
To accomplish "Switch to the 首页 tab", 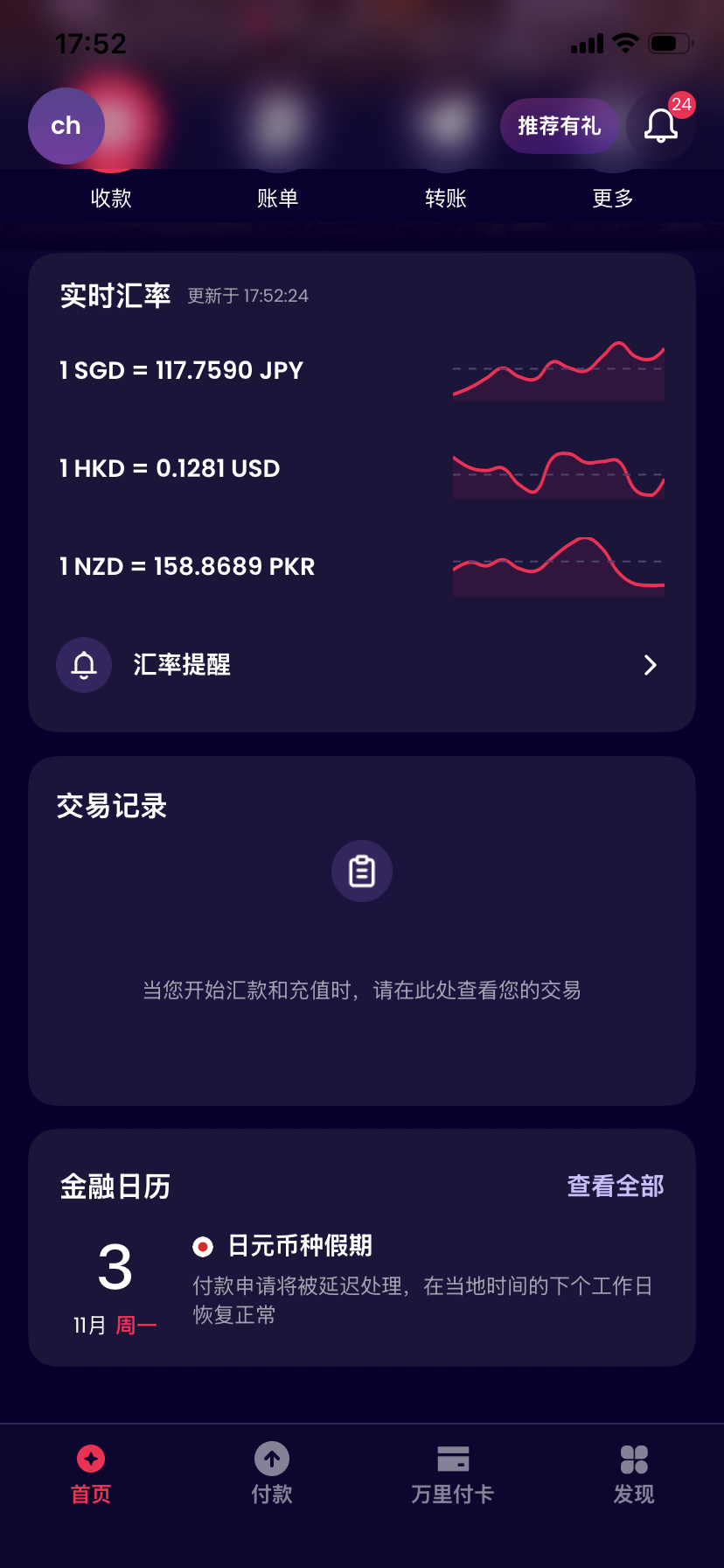I will coord(91,1475).
